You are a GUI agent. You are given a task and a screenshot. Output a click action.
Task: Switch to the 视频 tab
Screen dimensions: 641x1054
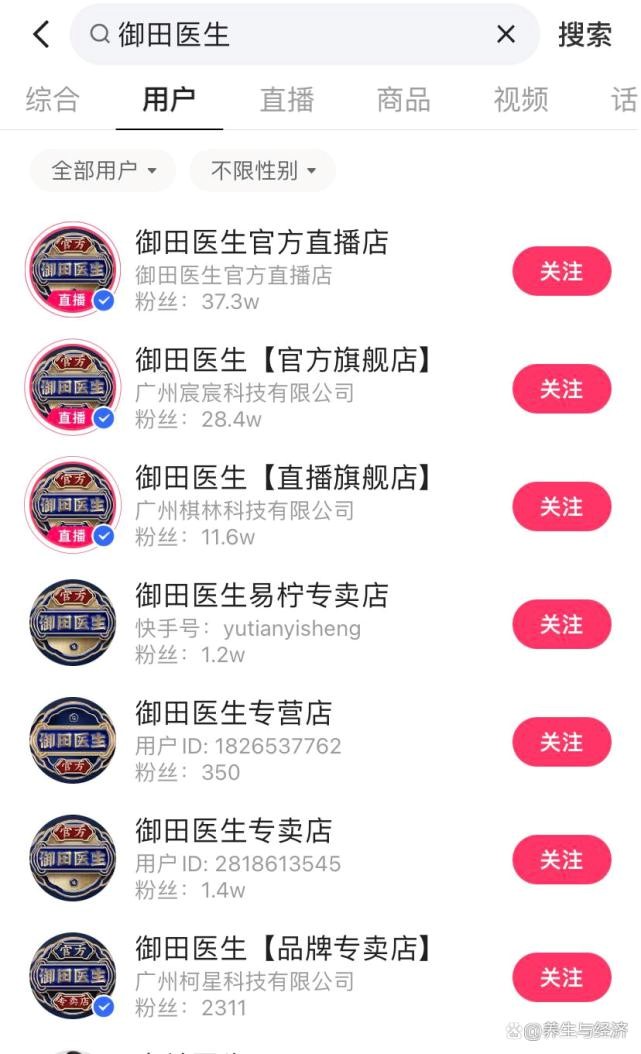(x=521, y=99)
